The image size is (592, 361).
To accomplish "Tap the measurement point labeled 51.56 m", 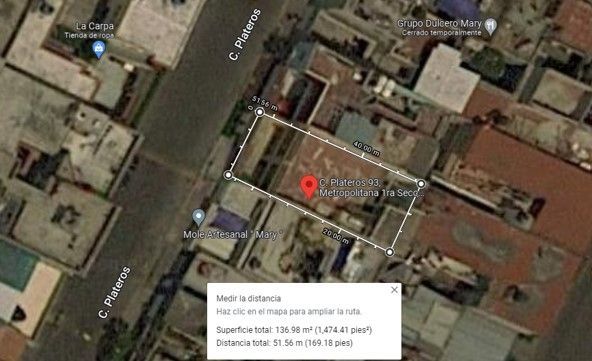I will click(260, 112).
